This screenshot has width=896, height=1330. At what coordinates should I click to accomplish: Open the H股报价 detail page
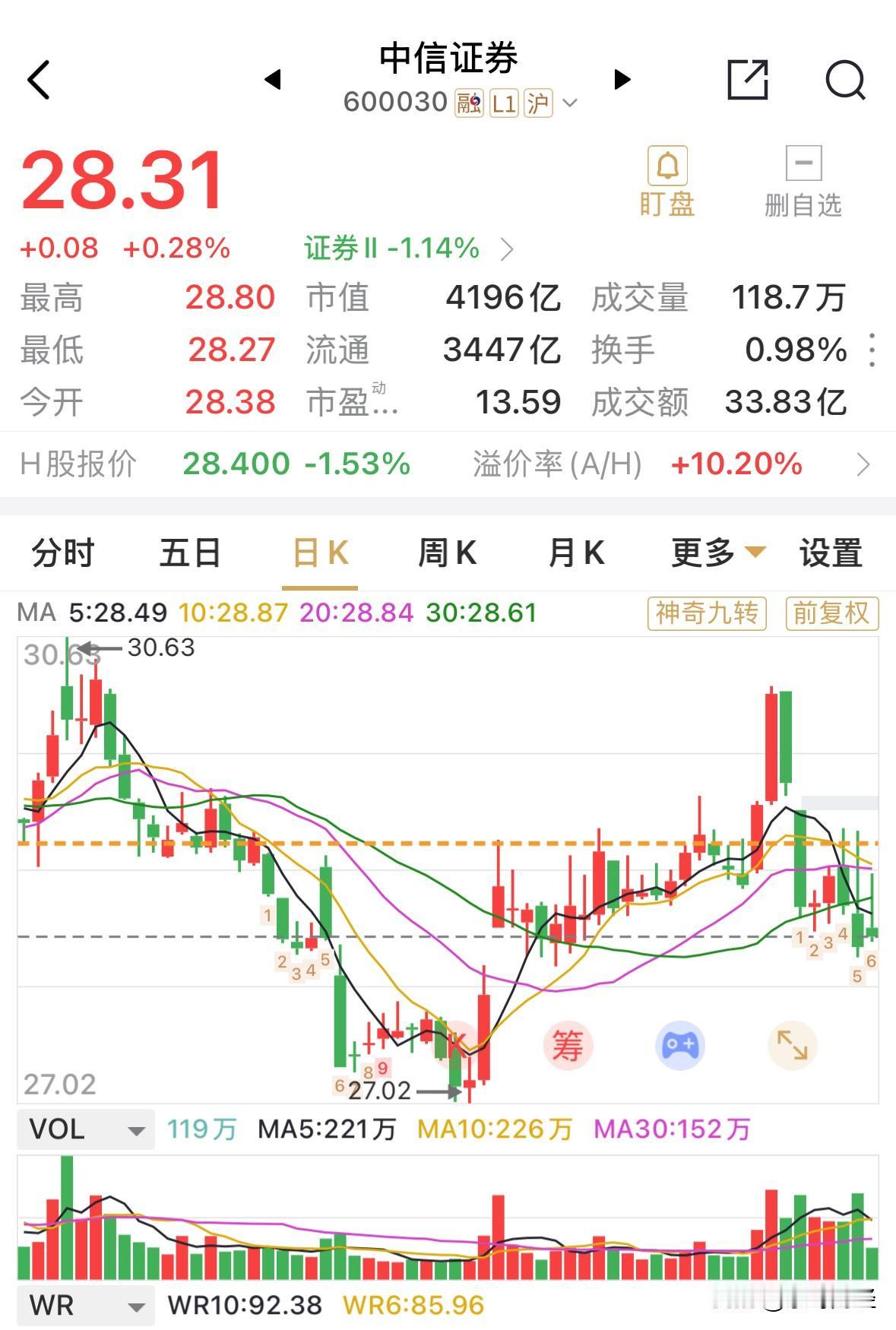pos(448,464)
